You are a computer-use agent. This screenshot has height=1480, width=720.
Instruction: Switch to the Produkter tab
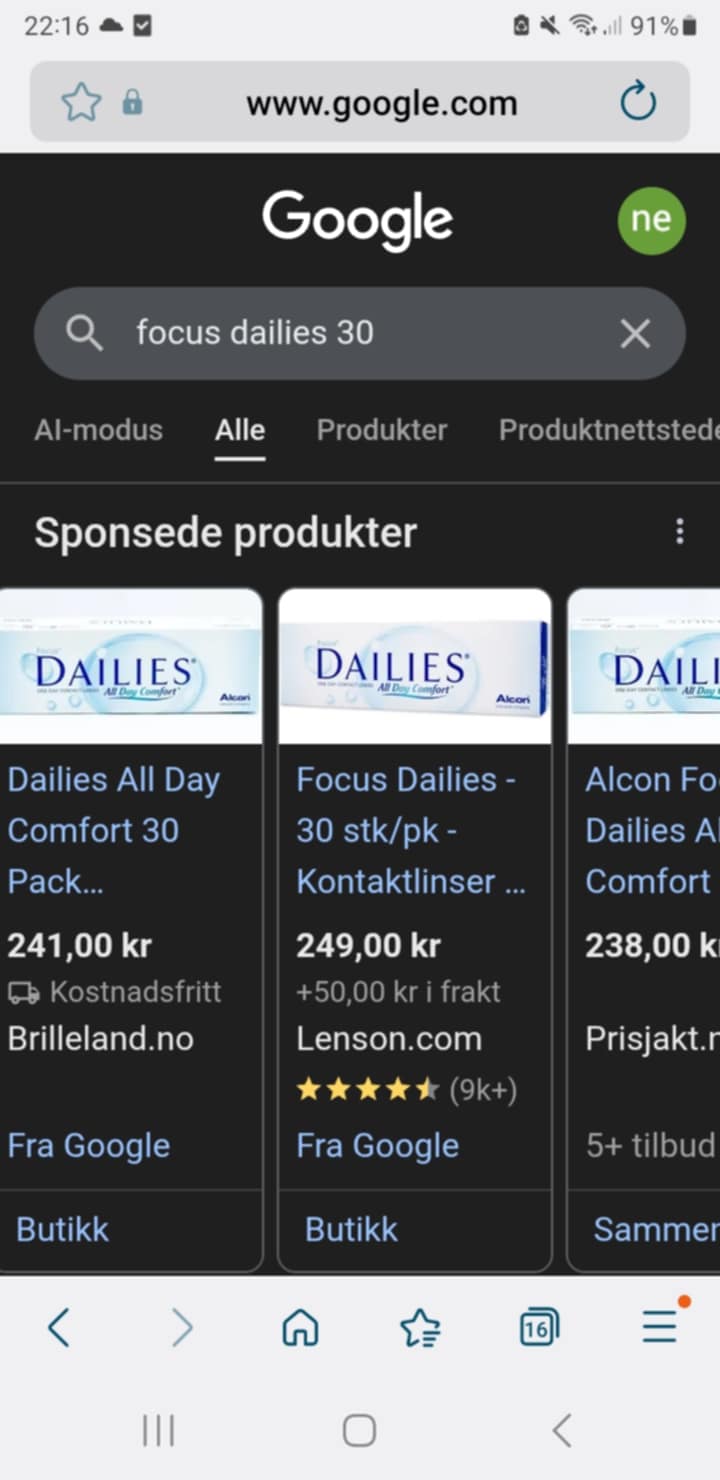pos(381,430)
